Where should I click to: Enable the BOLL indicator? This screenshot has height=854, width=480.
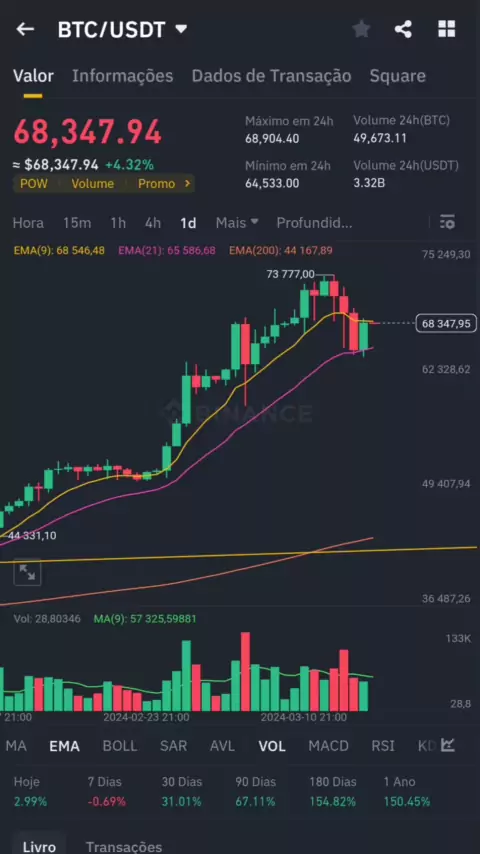pyautogui.click(x=120, y=746)
